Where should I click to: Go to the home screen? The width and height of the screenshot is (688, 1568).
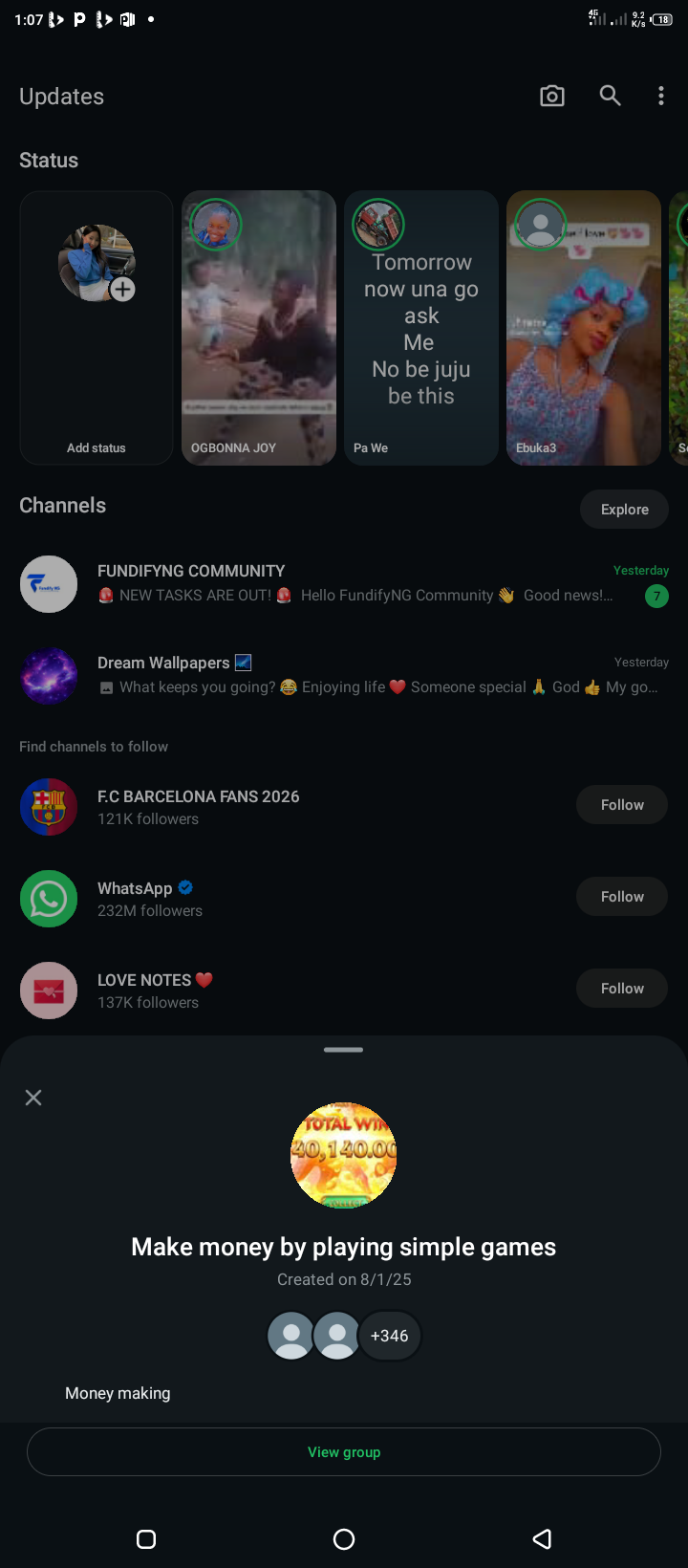[344, 1538]
